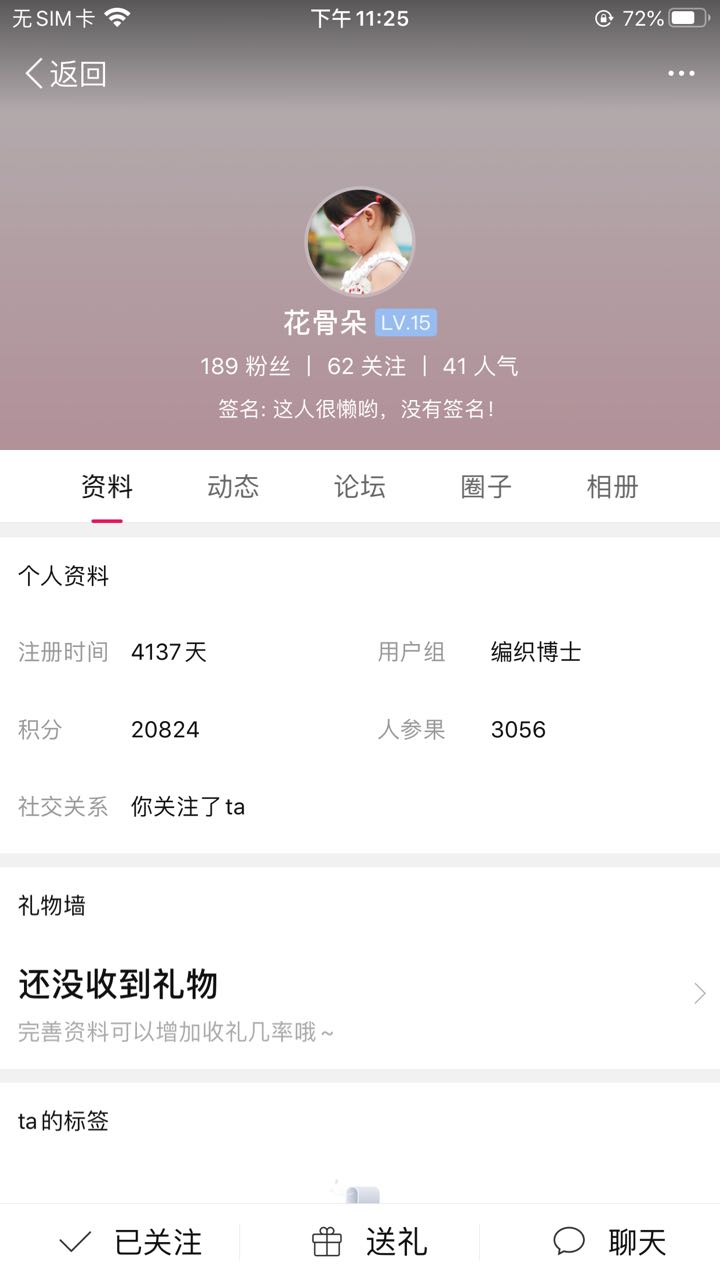Screen dimensions: 720x1280
Task: Switch to the 动态 tab
Action: click(x=233, y=487)
